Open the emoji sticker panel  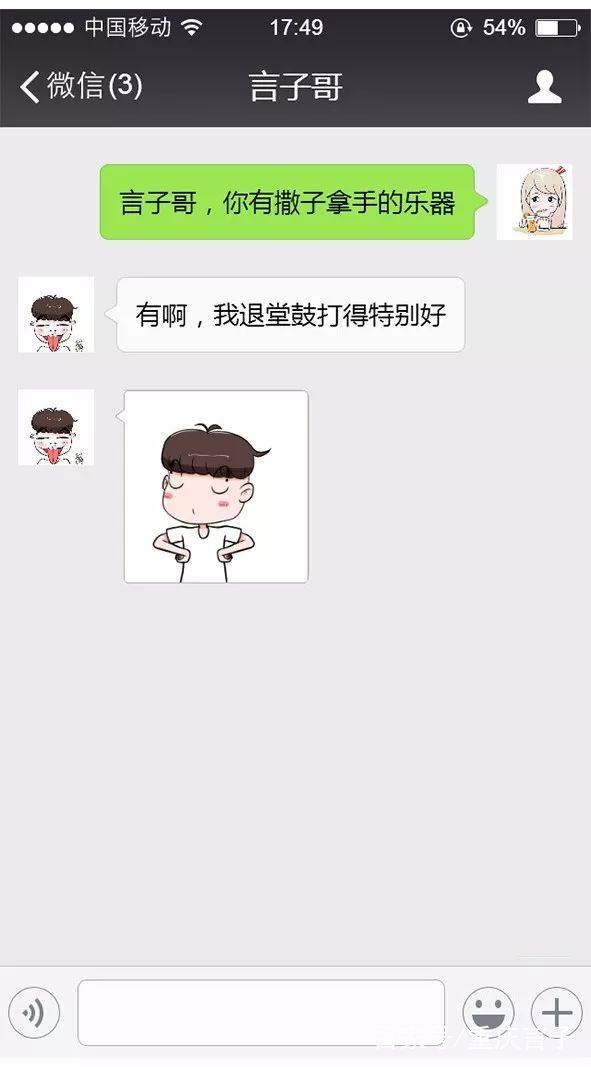(x=488, y=1013)
